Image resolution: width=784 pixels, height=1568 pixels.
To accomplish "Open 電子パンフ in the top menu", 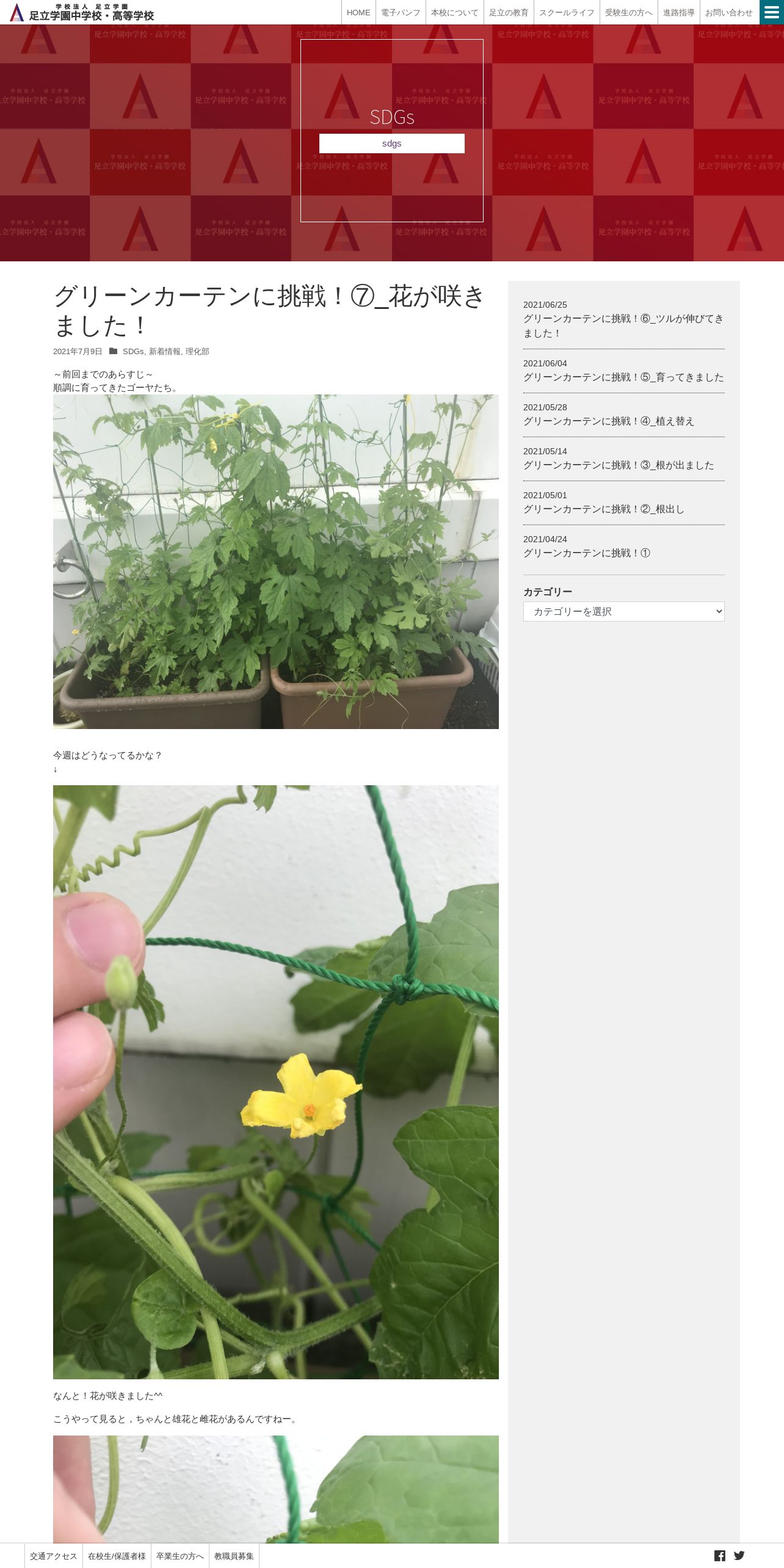I will (x=401, y=13).
